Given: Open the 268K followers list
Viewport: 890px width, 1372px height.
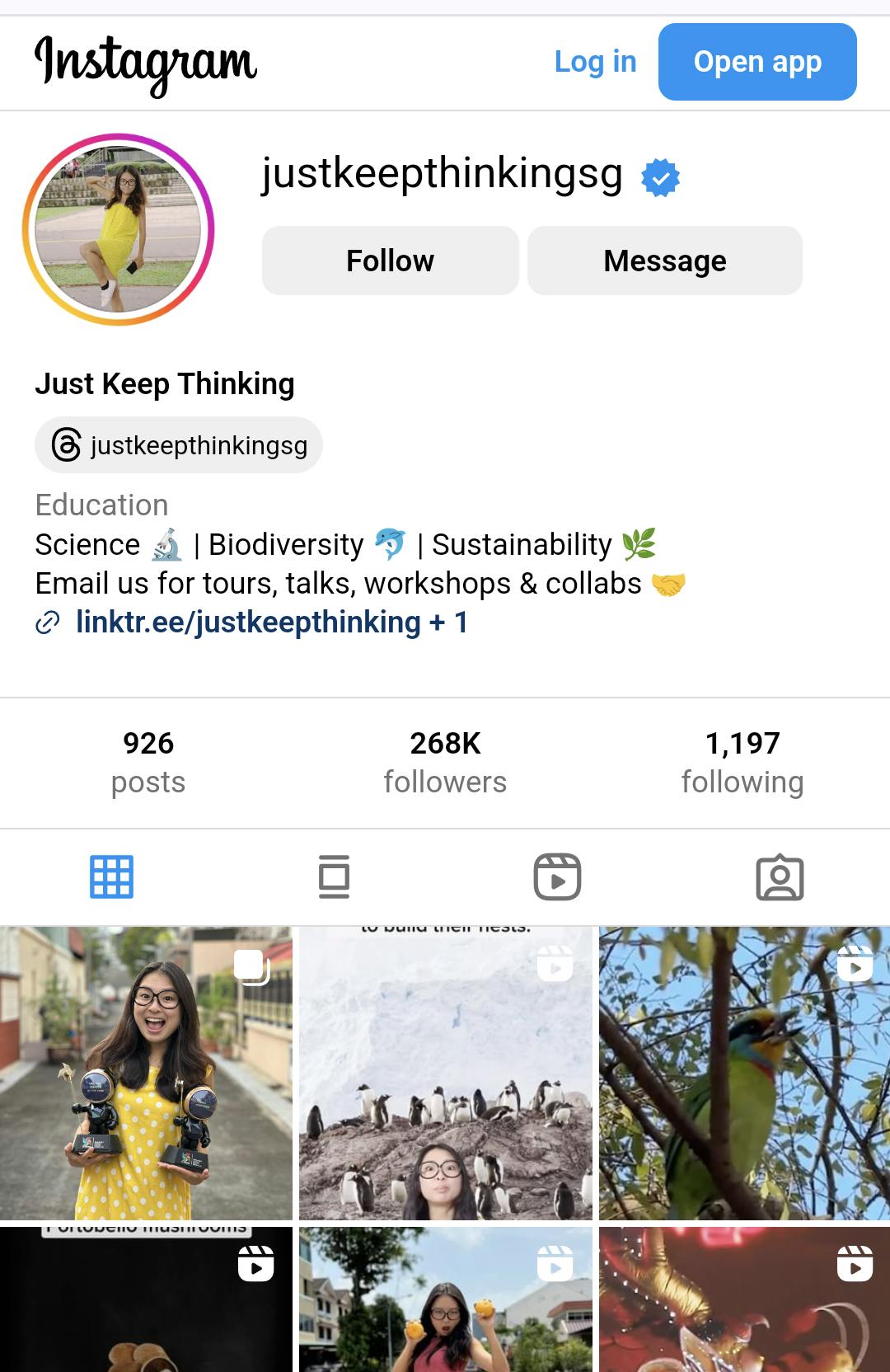Looking at the screenshot, I should 444,759.
